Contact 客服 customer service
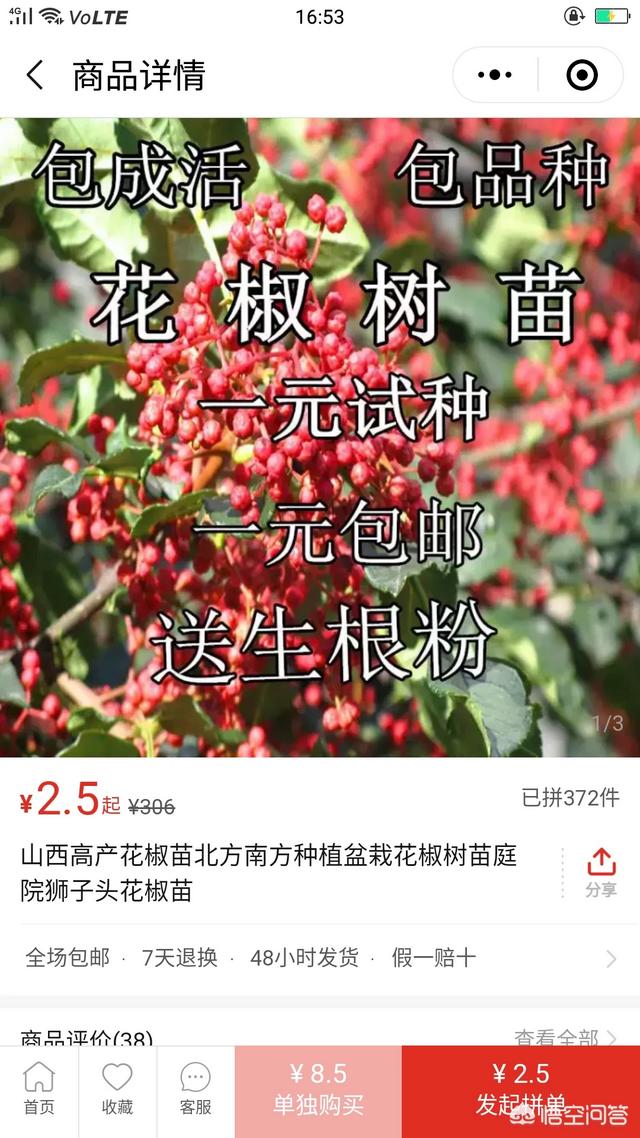 pyautogui.click(x=195, y=1090)
